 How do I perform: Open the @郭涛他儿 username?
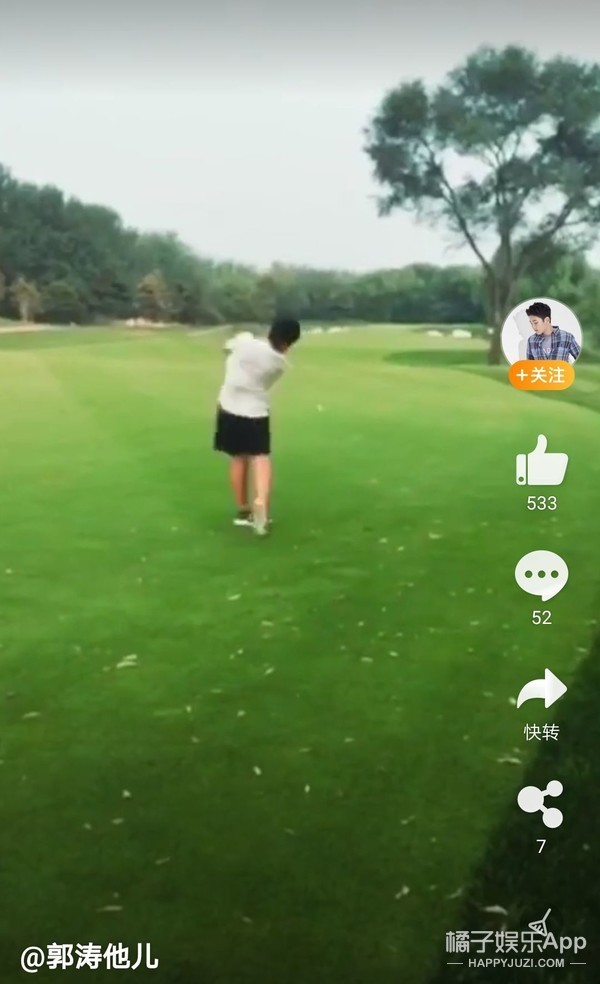click(x=90, y=956)
